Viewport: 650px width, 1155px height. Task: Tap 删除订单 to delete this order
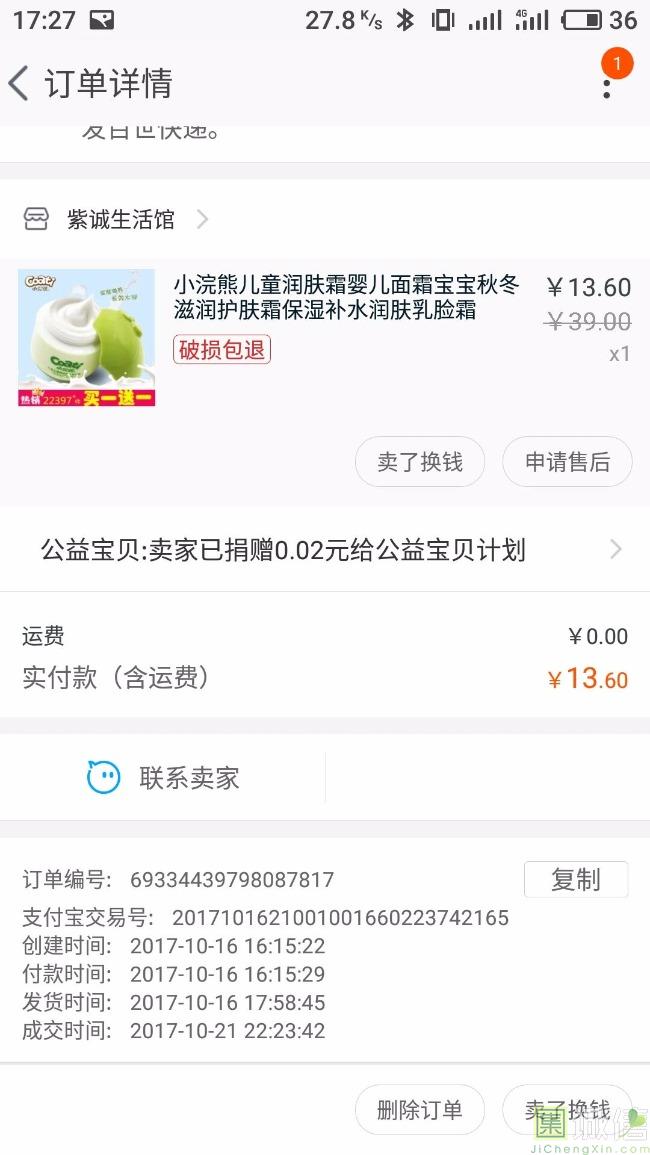click(420, 1110)
